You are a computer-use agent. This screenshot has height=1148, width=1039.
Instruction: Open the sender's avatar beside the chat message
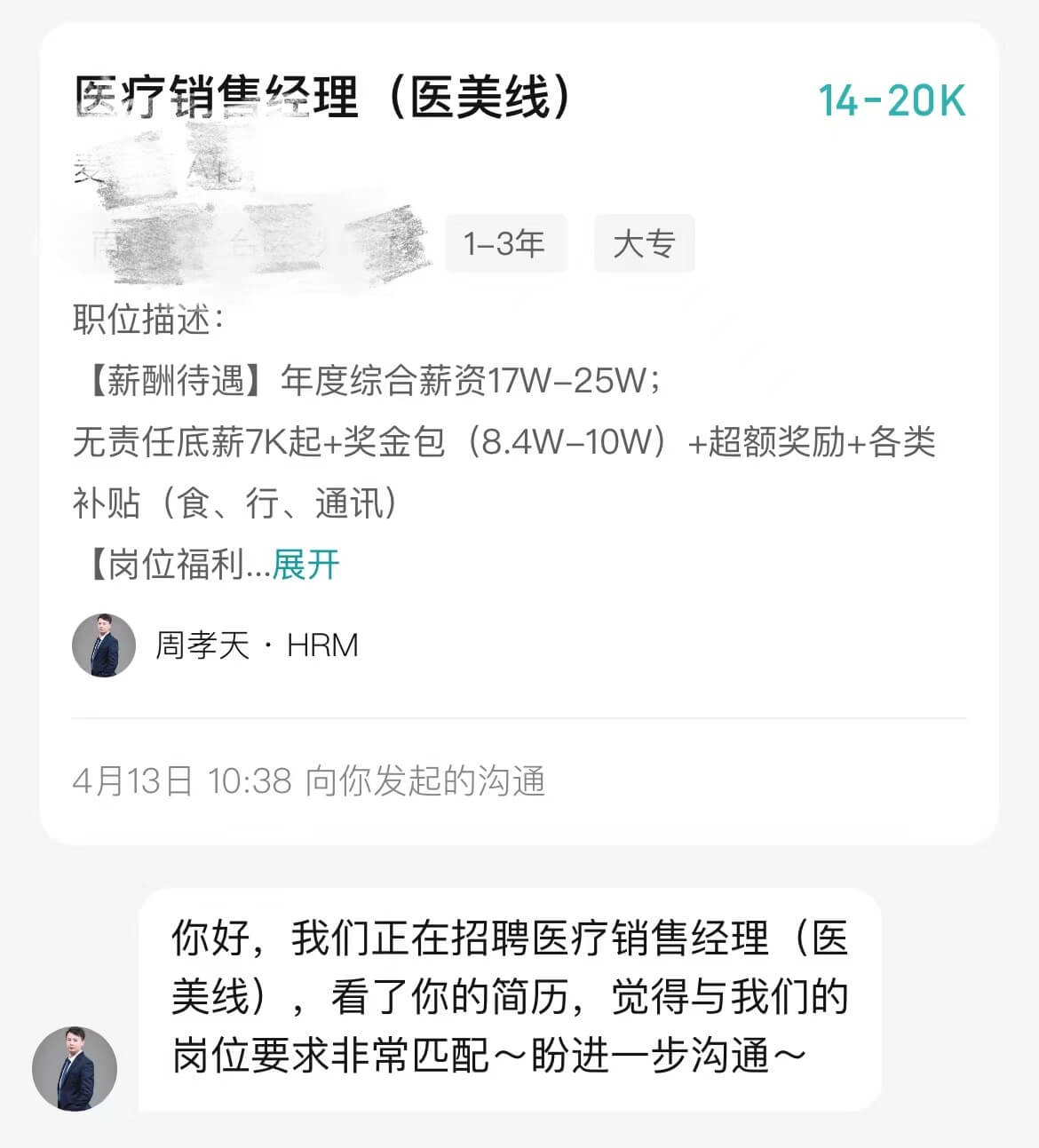tap(75, 1068)
